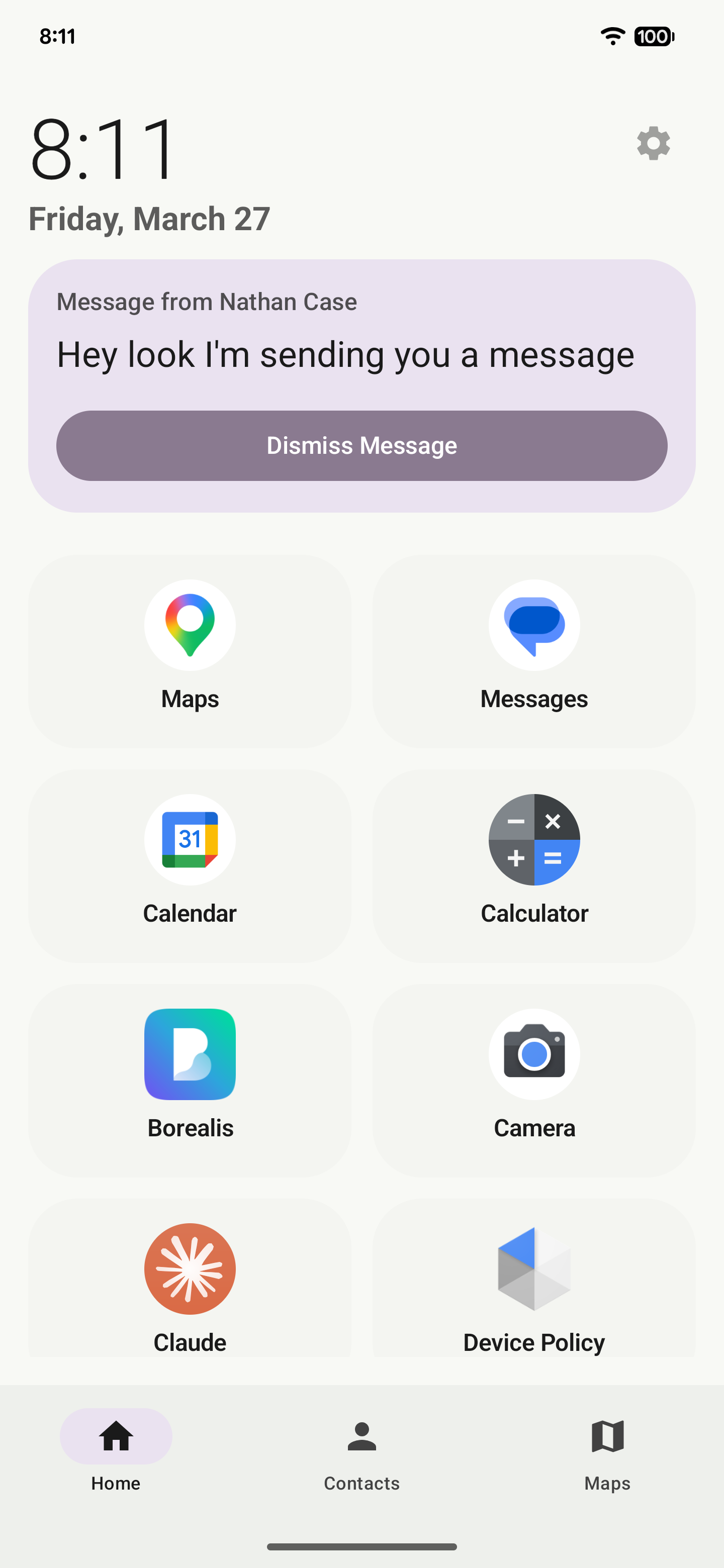Dismiss the message from Nathan Case

pyautogui.click(x=361, y=446)
